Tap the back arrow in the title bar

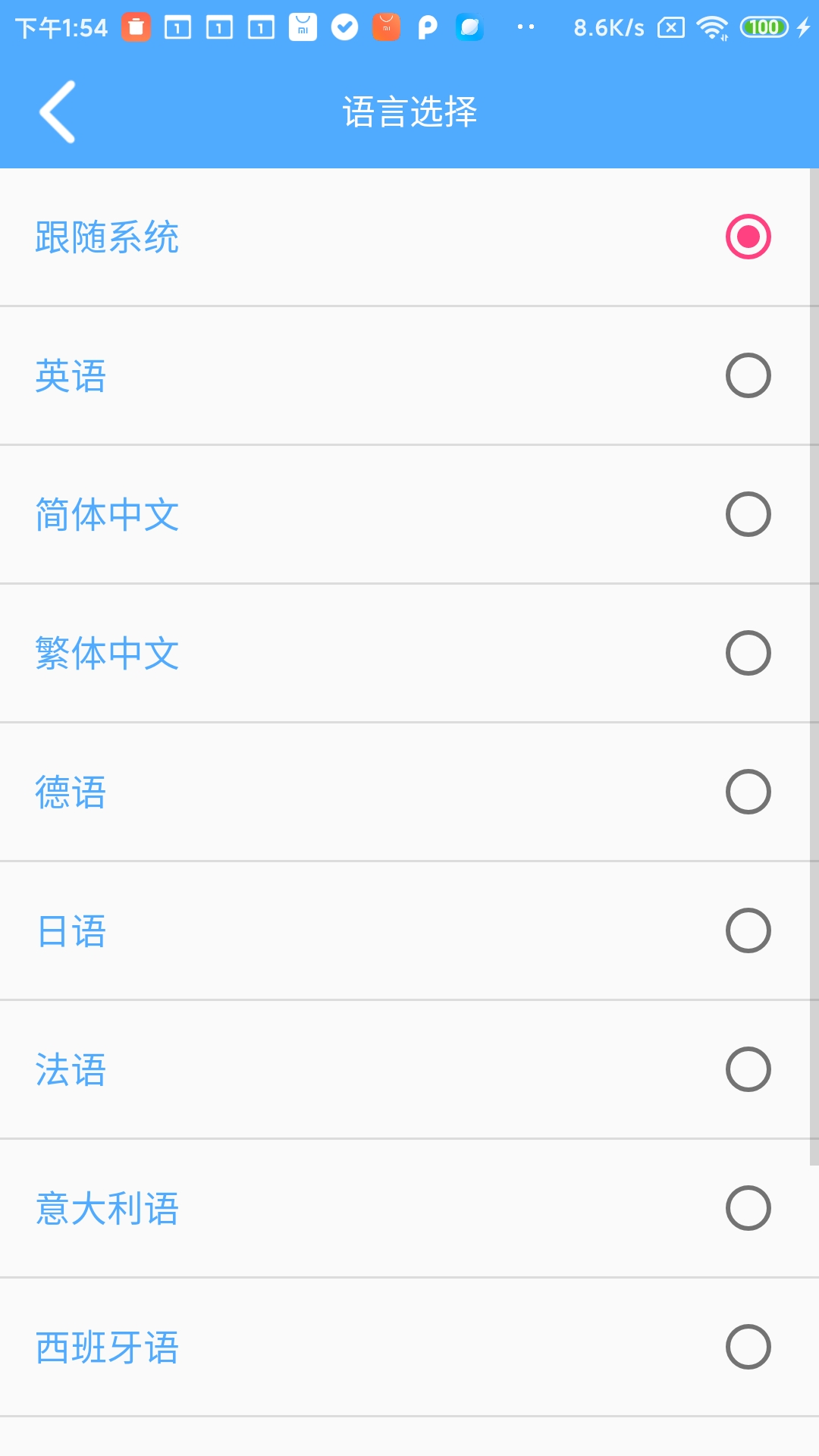pos(57,110)
